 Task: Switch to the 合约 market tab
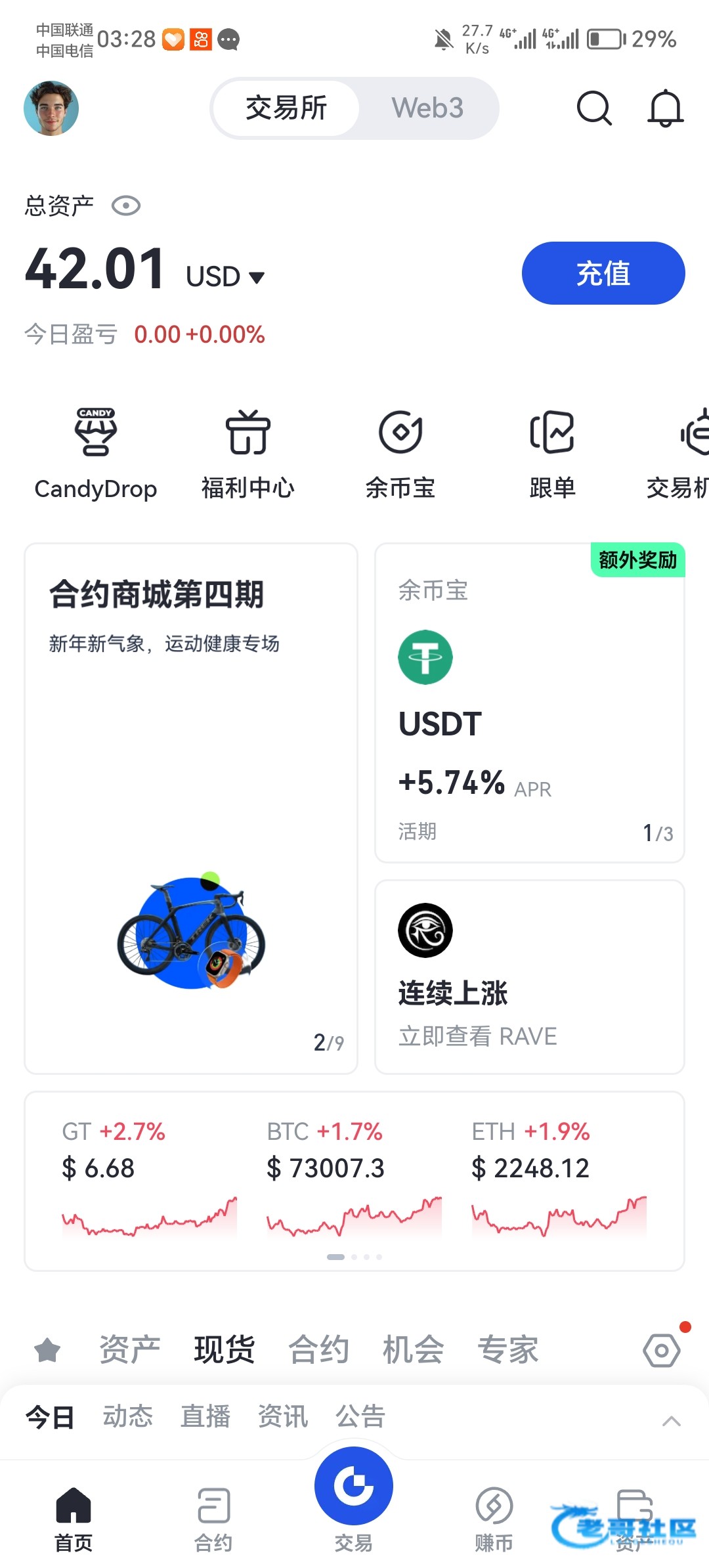click(318, 1350)
